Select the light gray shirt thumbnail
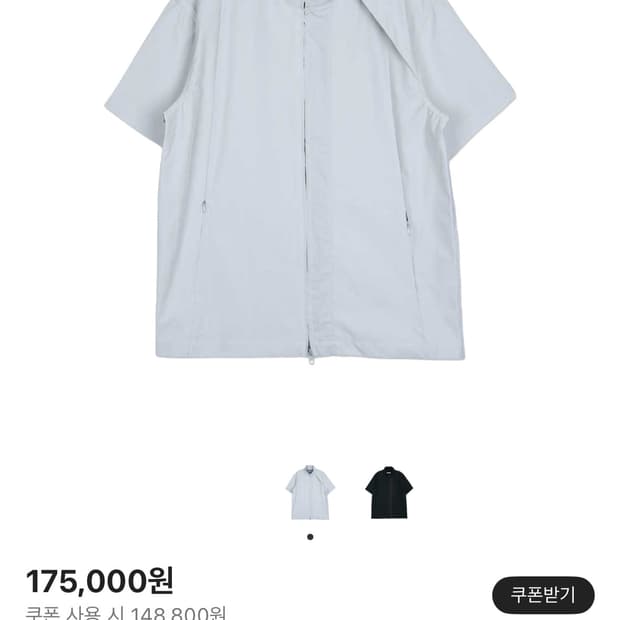Viewport: 620px width, 620px height. click(310, 492)
